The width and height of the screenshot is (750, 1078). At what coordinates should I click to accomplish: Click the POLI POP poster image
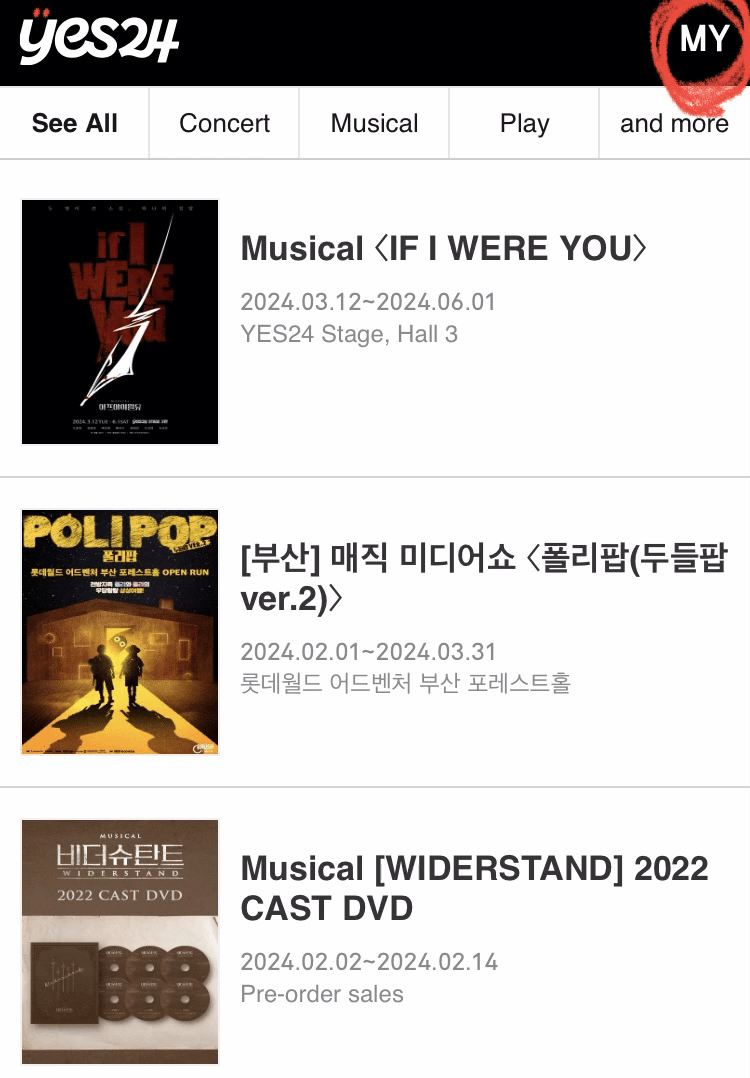(x=120, y=632)
